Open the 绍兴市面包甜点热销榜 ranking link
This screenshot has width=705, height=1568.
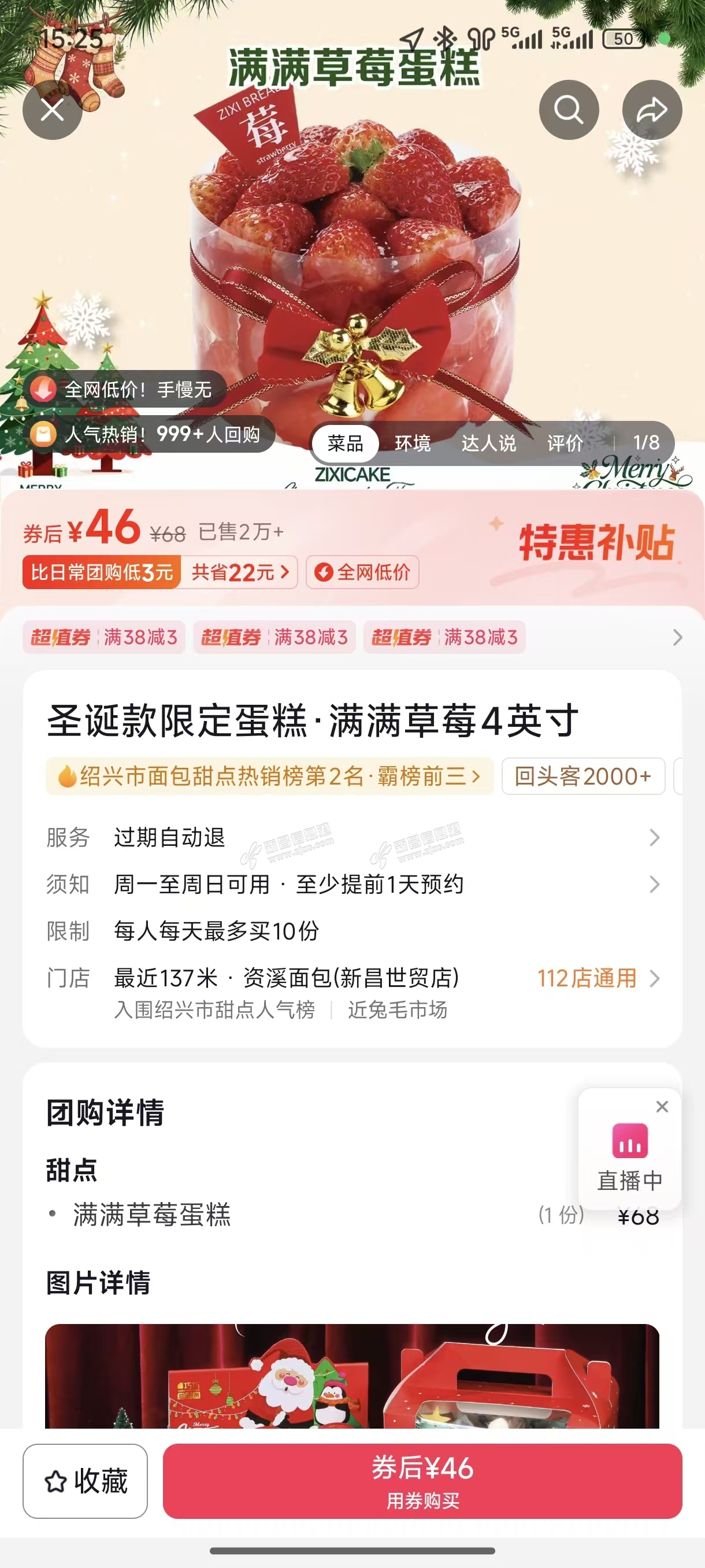(269, 776)
